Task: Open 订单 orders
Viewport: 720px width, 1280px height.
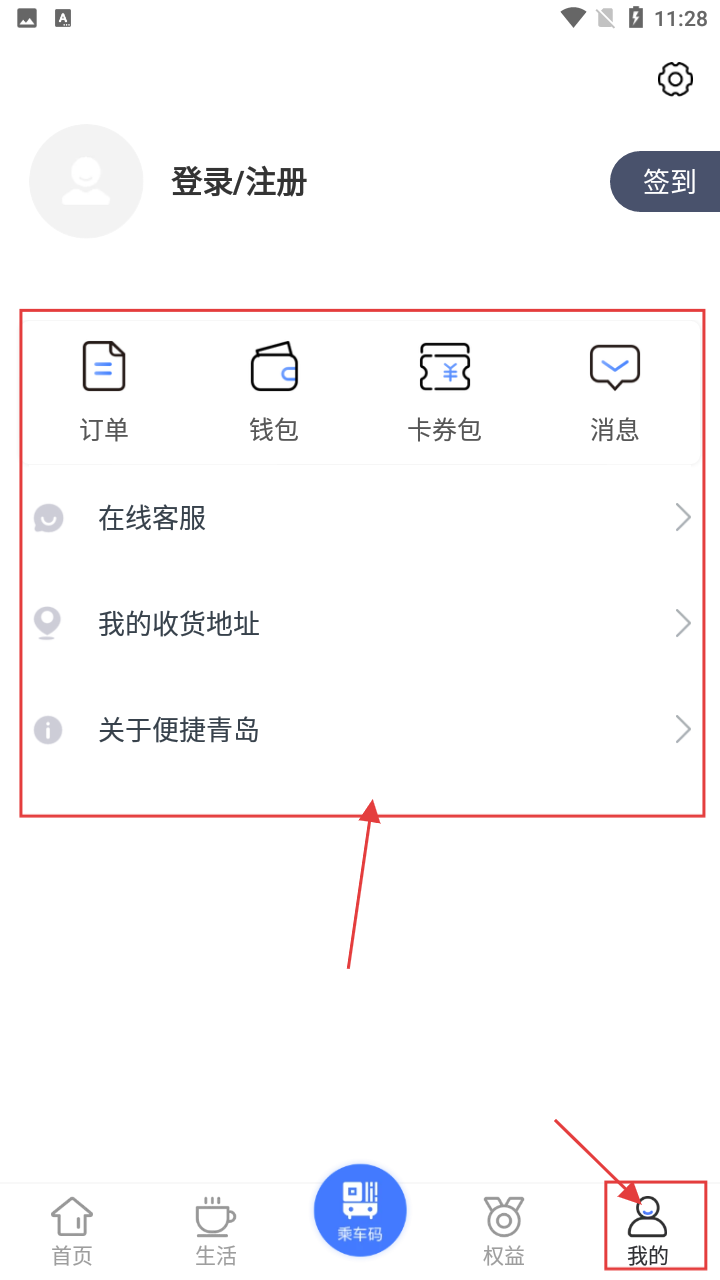Action: click(104, 390)
